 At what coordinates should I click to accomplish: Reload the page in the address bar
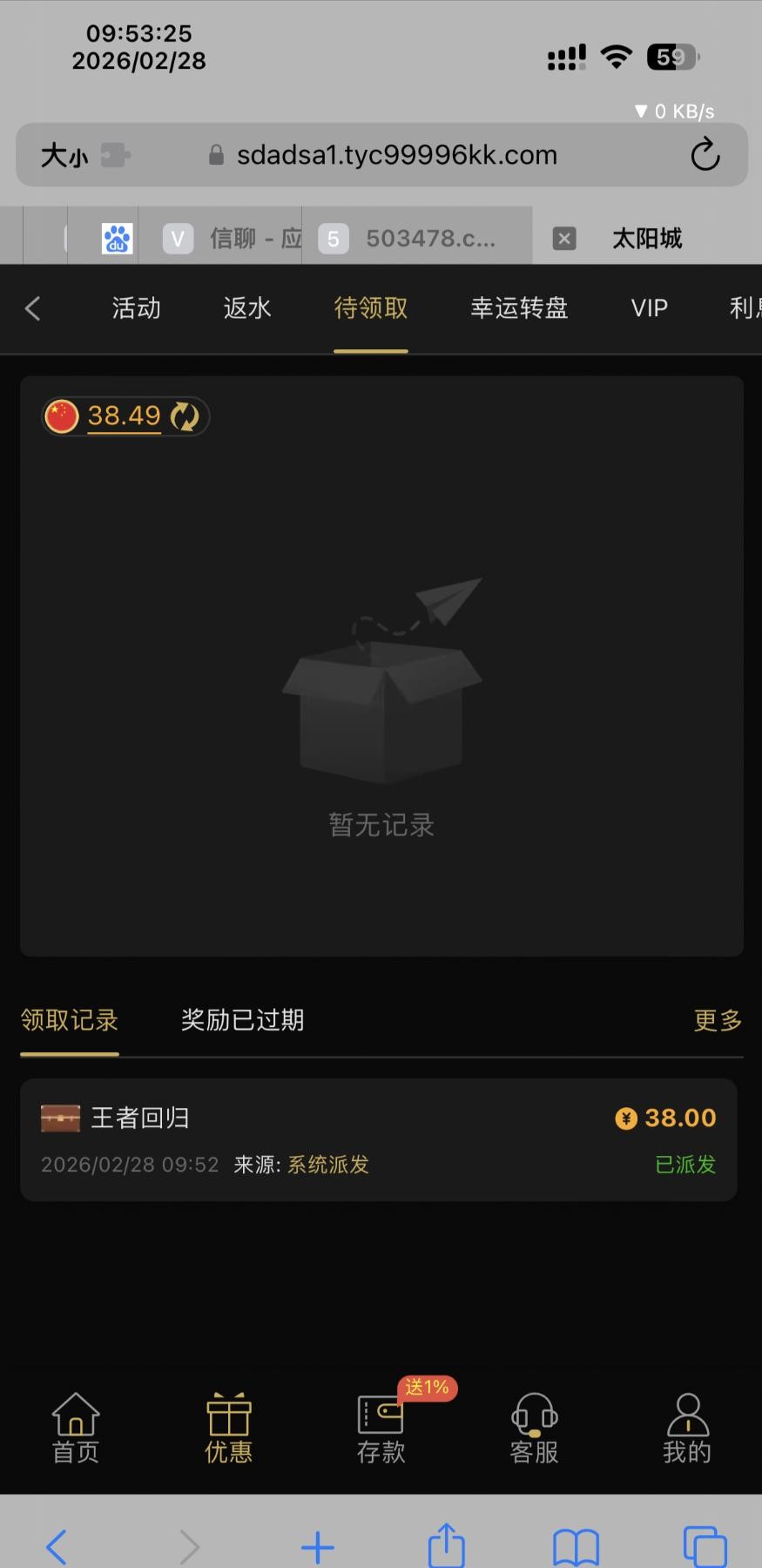click(705, 155)
